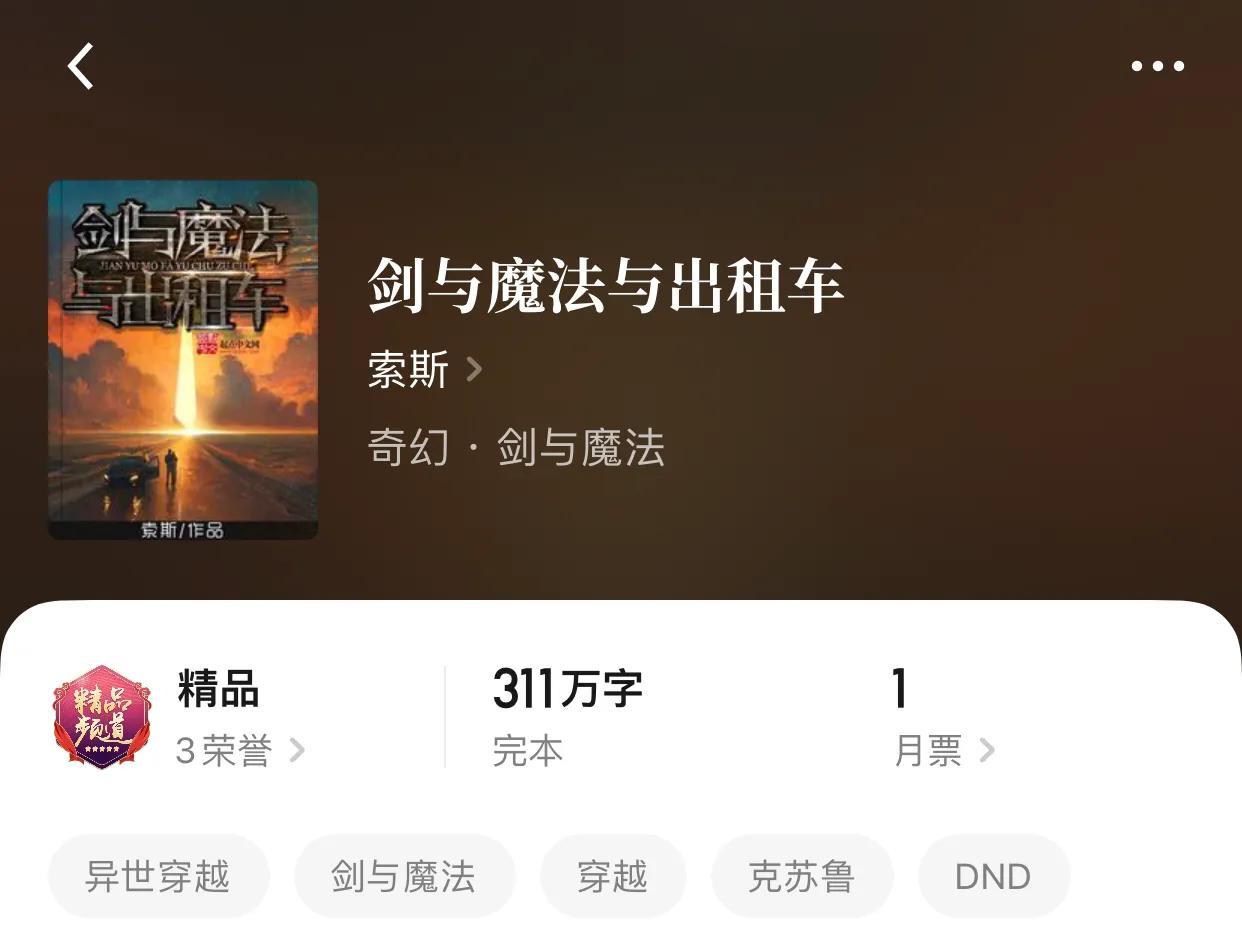
Task: Open the DND tag
Action: 993,877
